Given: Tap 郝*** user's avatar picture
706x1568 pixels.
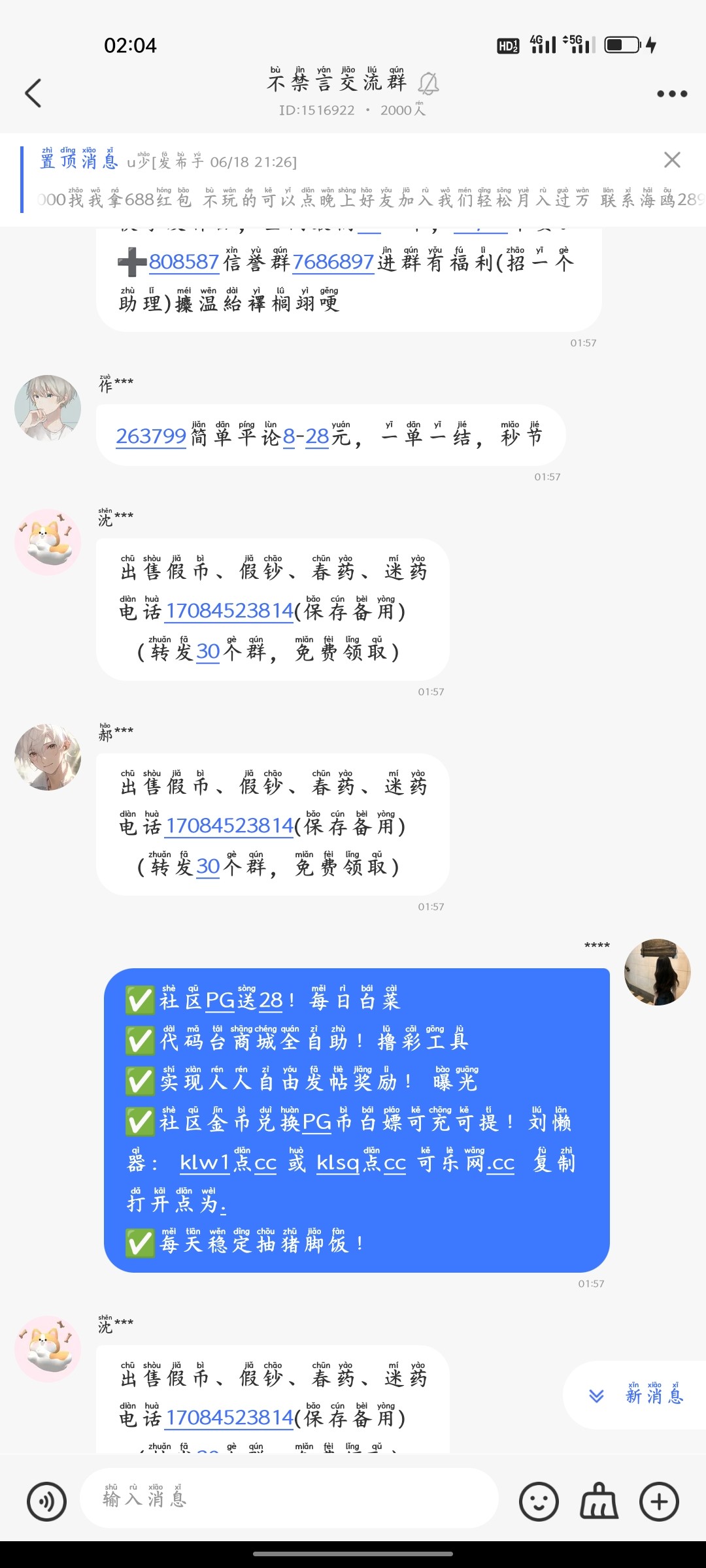Looking at the screenshot, I should pos(47,758).
